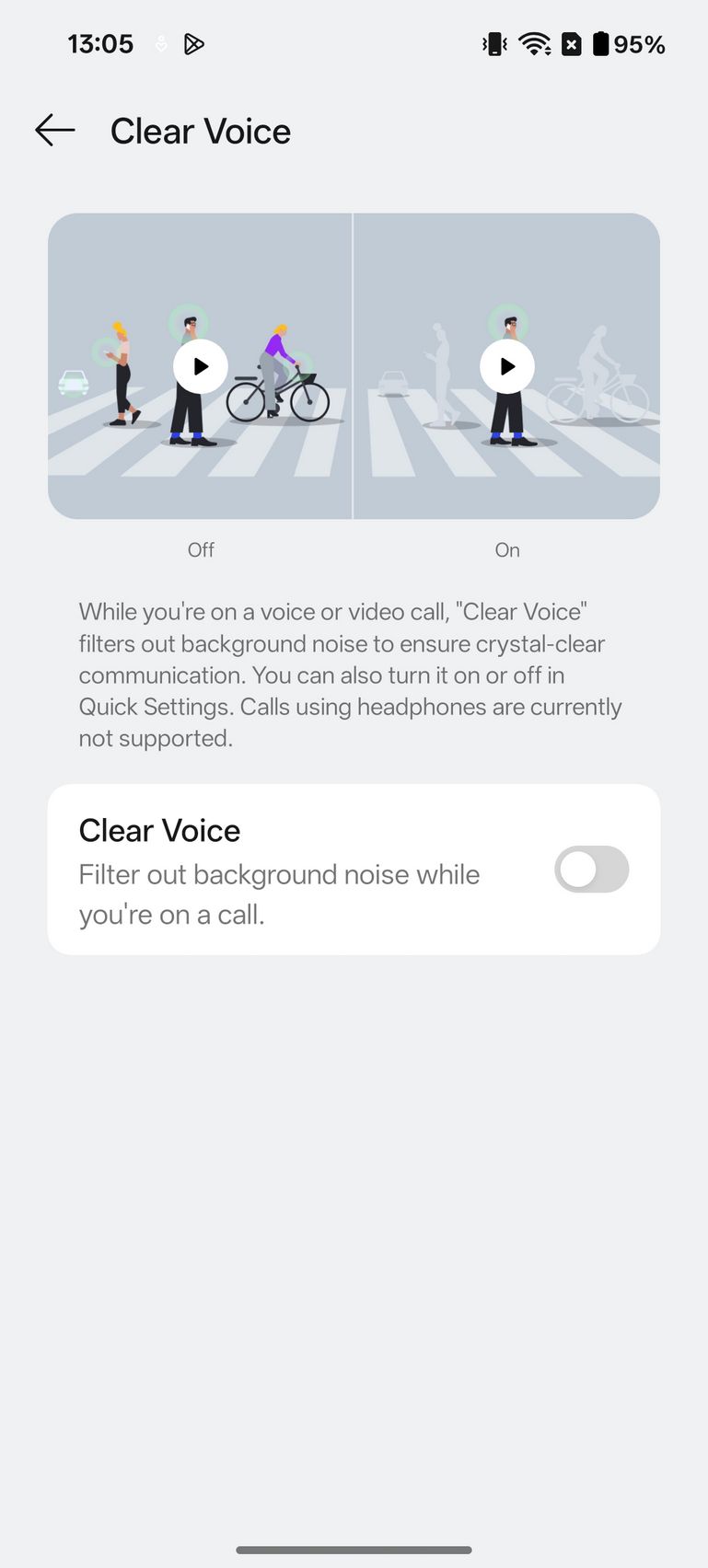Go back from Clear Voice settings
708x1568 pixels.
(55, 131)
